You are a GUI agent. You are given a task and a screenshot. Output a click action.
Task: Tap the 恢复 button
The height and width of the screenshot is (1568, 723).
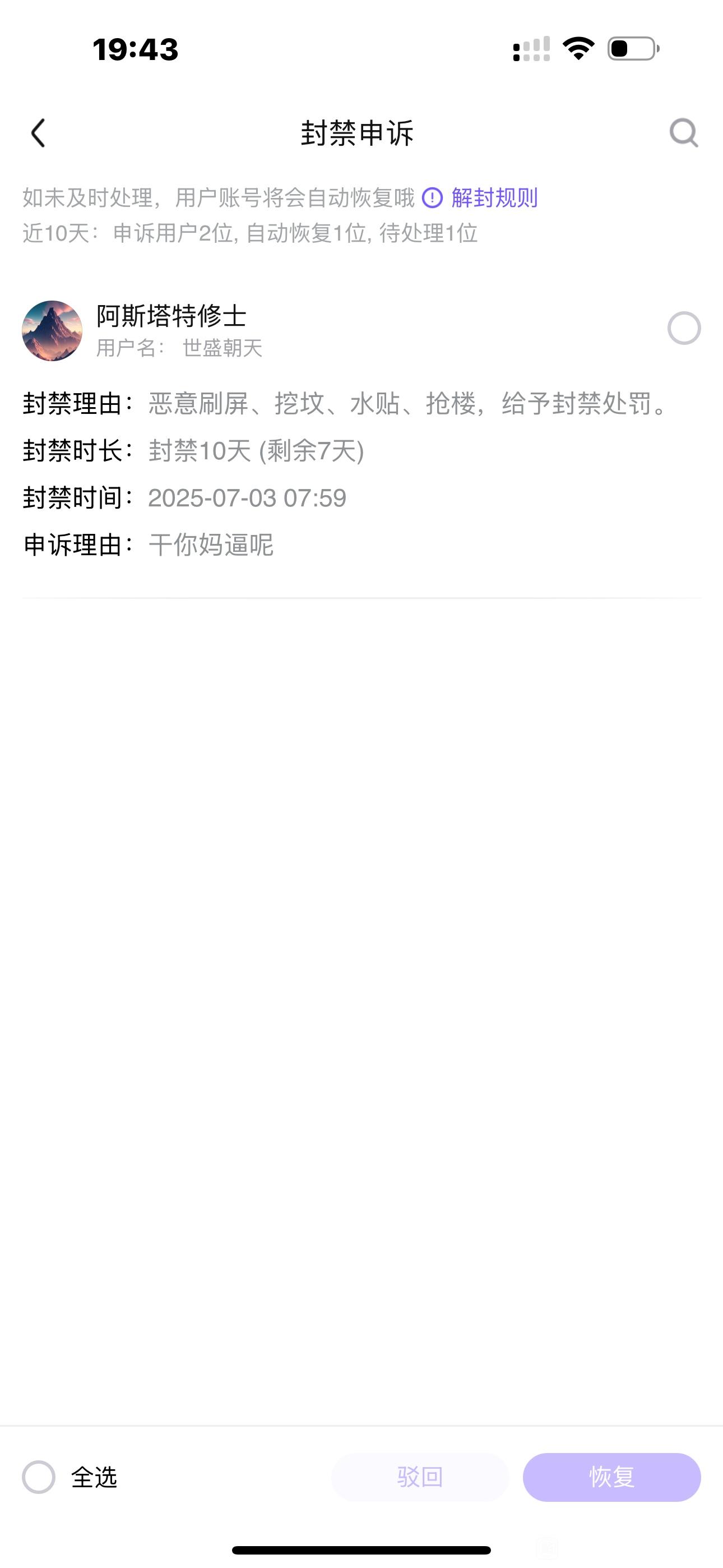(611, 1477)
